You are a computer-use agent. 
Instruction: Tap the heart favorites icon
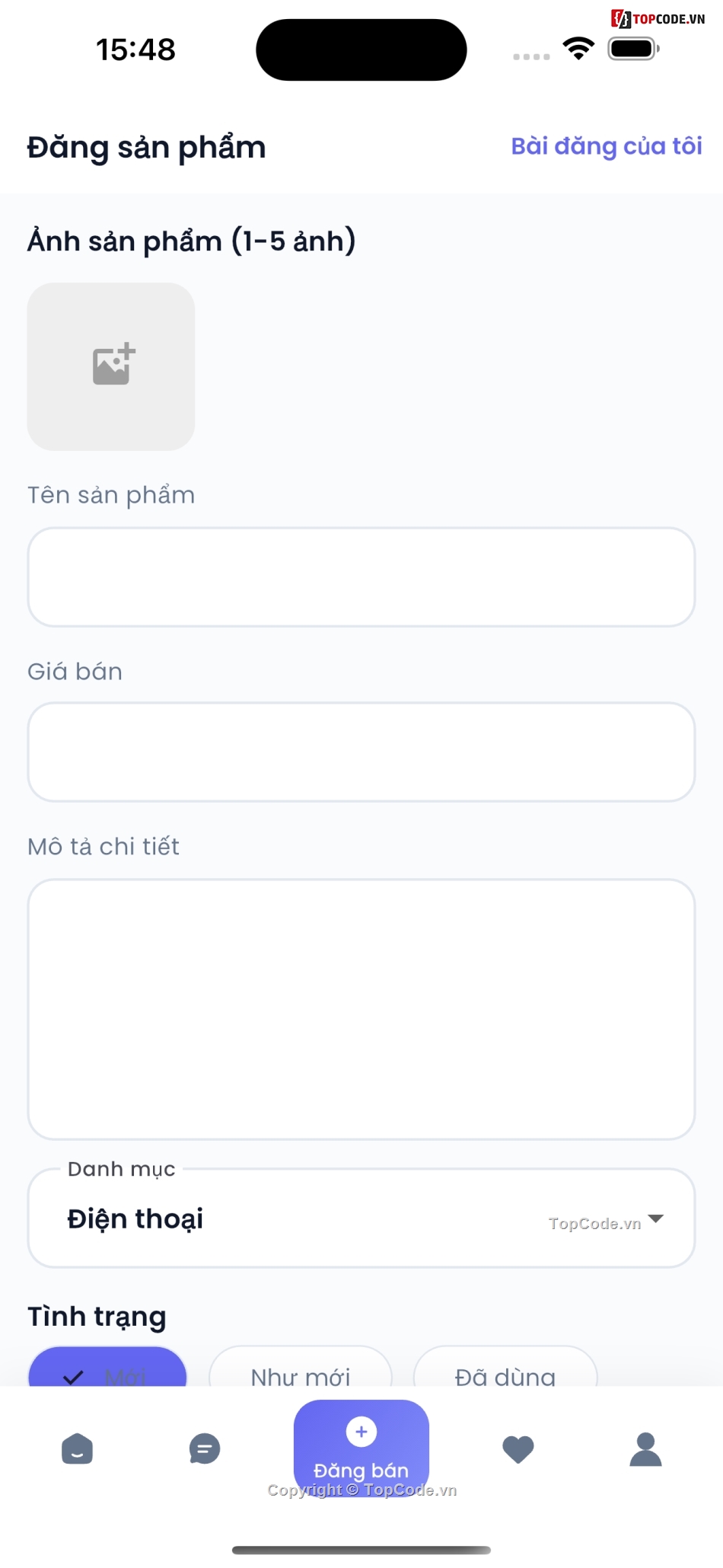click(518, 1449)
